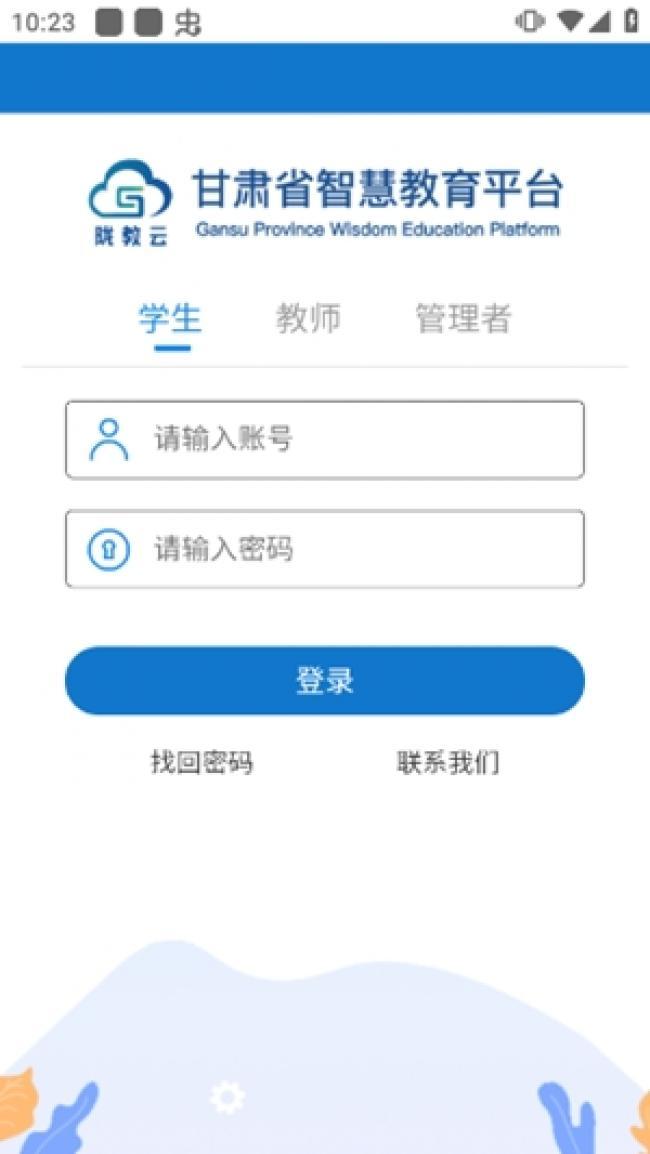Tap the 登录 login button
Screen dimensions: 650x1154
click(x=325, y=681)
